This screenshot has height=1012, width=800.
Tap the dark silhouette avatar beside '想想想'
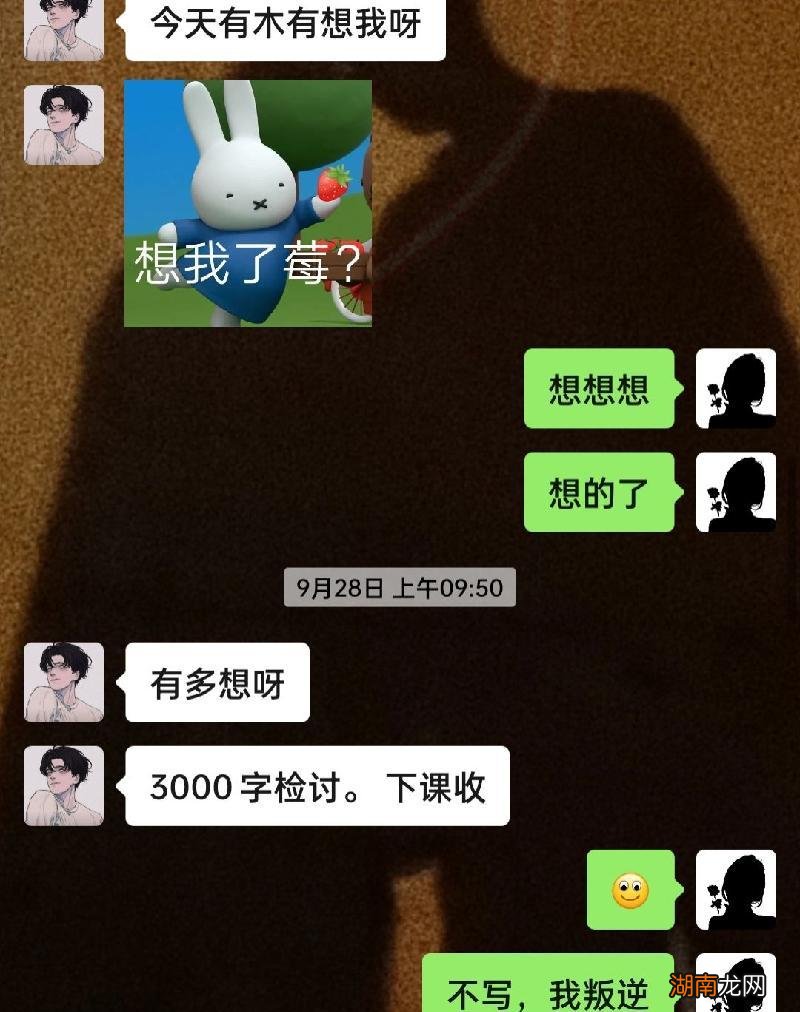pos(736,390)
